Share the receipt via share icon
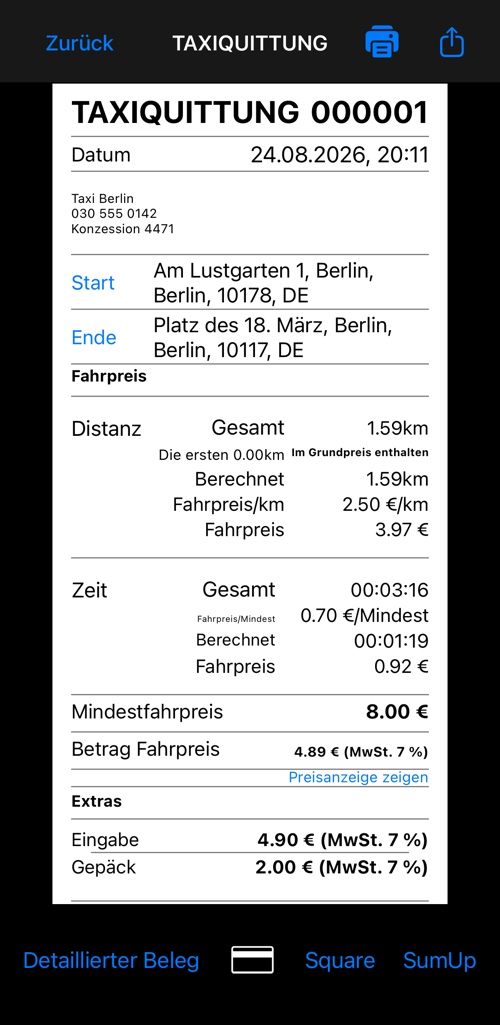Screen dimensions: 500x1025 [452, 43]
